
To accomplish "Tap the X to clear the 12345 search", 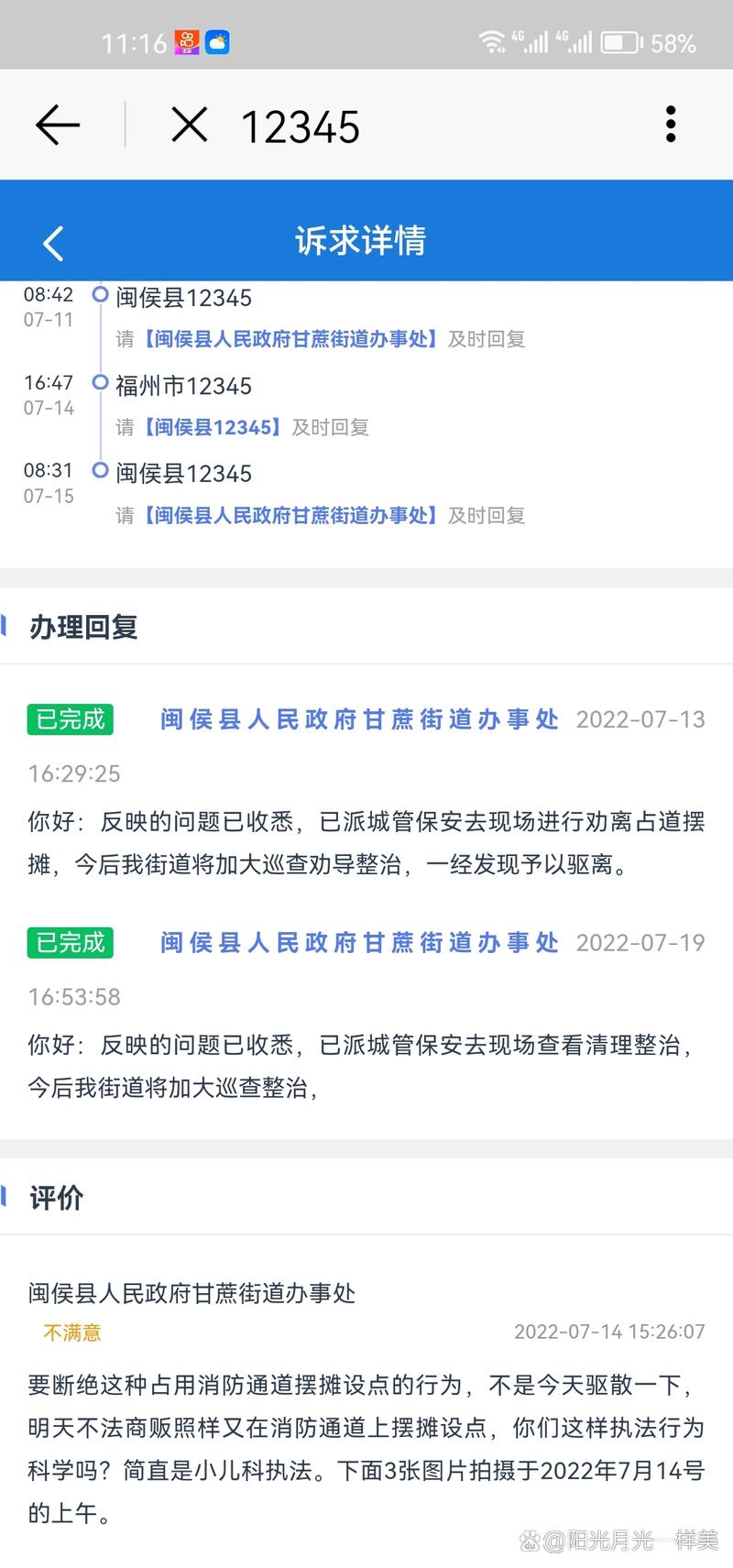I will point(188,126).
